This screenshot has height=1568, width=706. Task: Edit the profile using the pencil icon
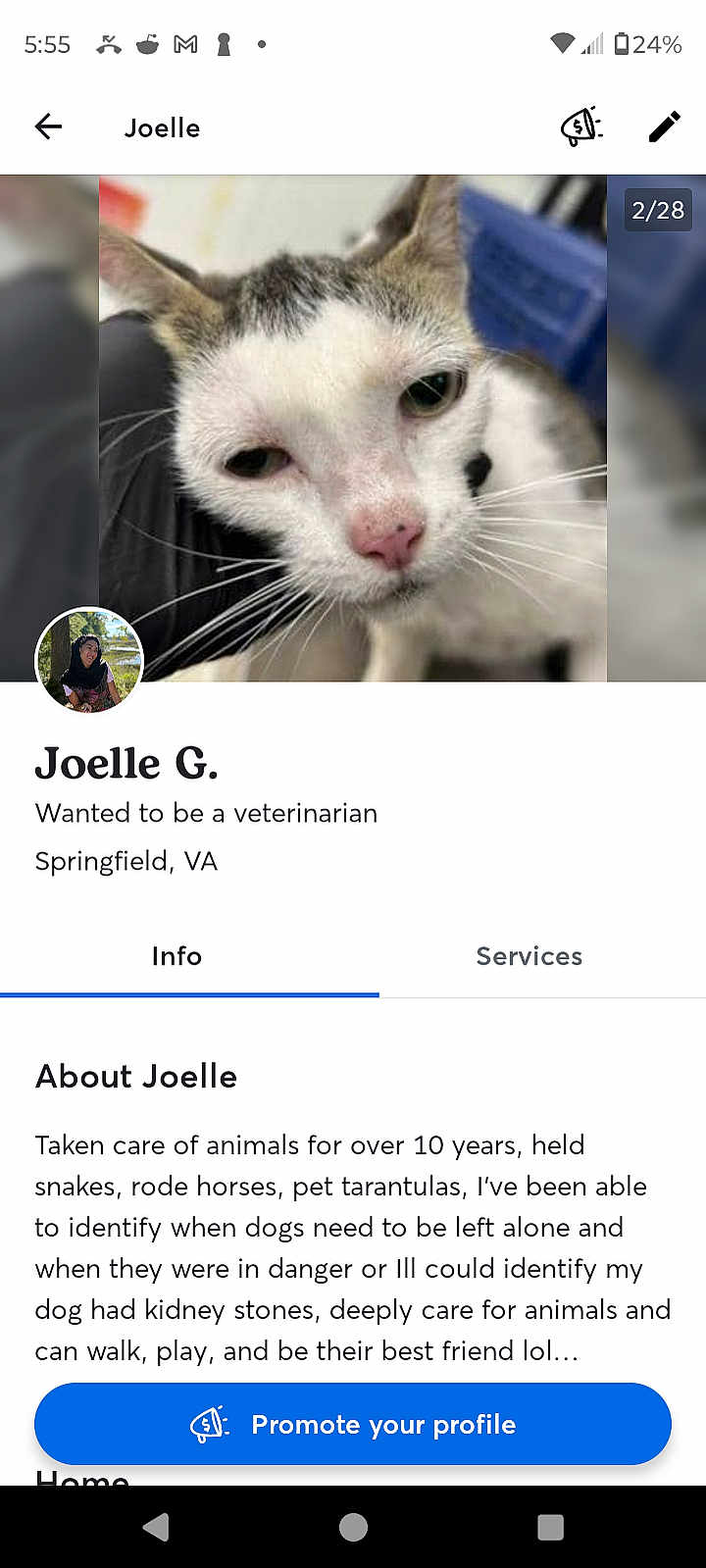(664, 126)
